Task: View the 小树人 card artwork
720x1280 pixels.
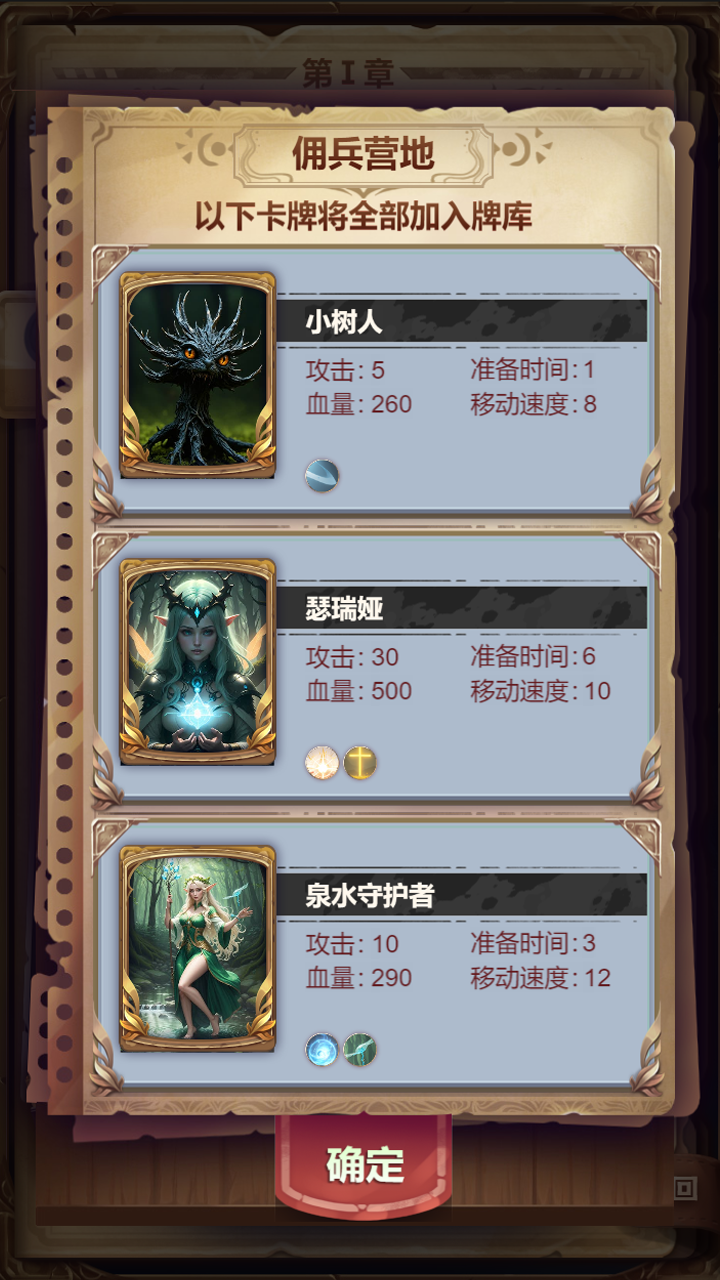Action: click(197, 375)
